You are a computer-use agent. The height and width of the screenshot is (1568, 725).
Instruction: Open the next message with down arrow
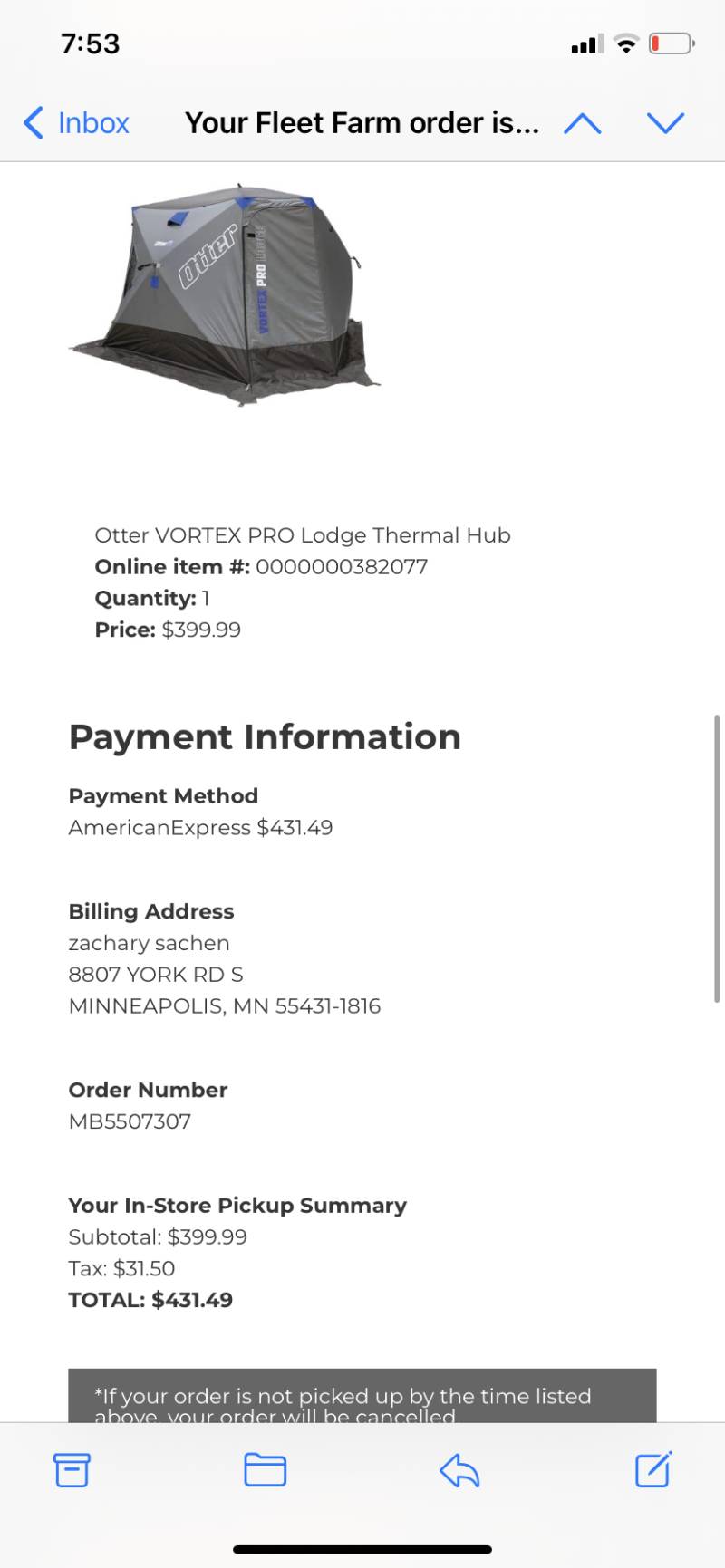[x=665, y=122]
